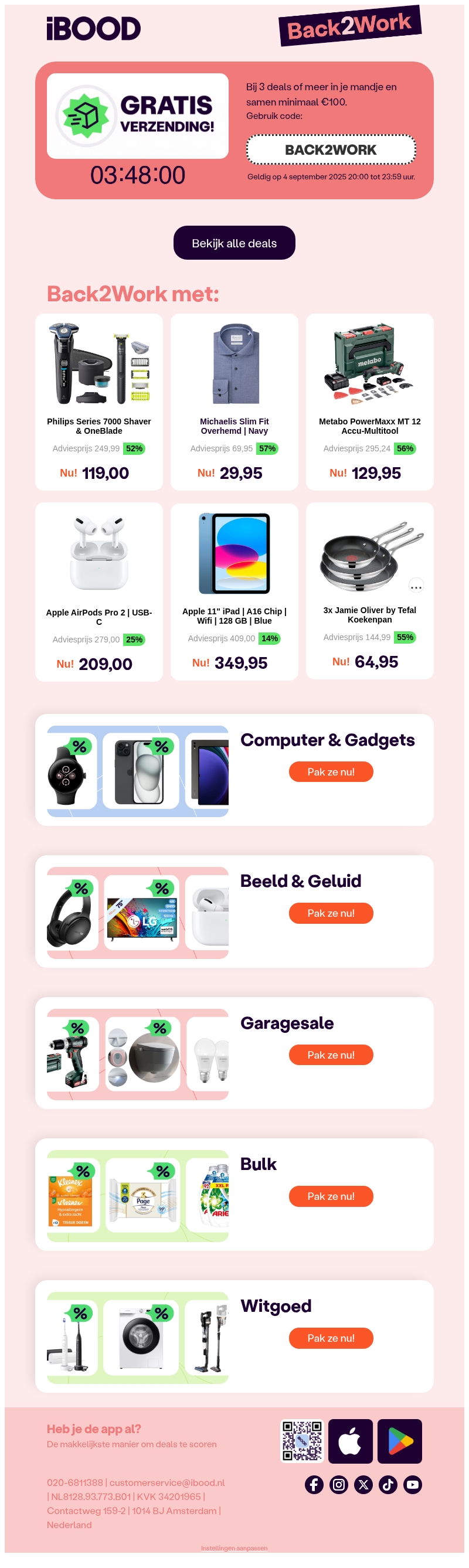Open the Jamie Oliver by Tefal Koekenpan deal

(x=369, y=590)
